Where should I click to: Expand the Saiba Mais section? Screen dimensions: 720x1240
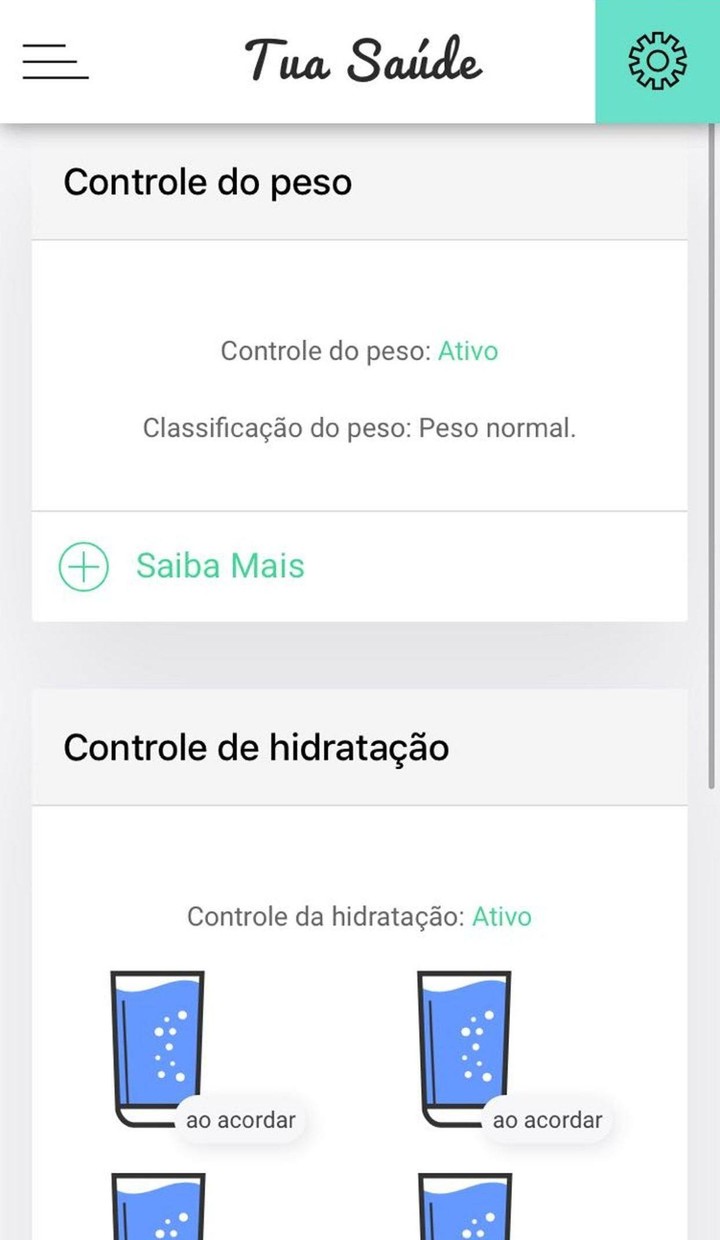point(220,566)
